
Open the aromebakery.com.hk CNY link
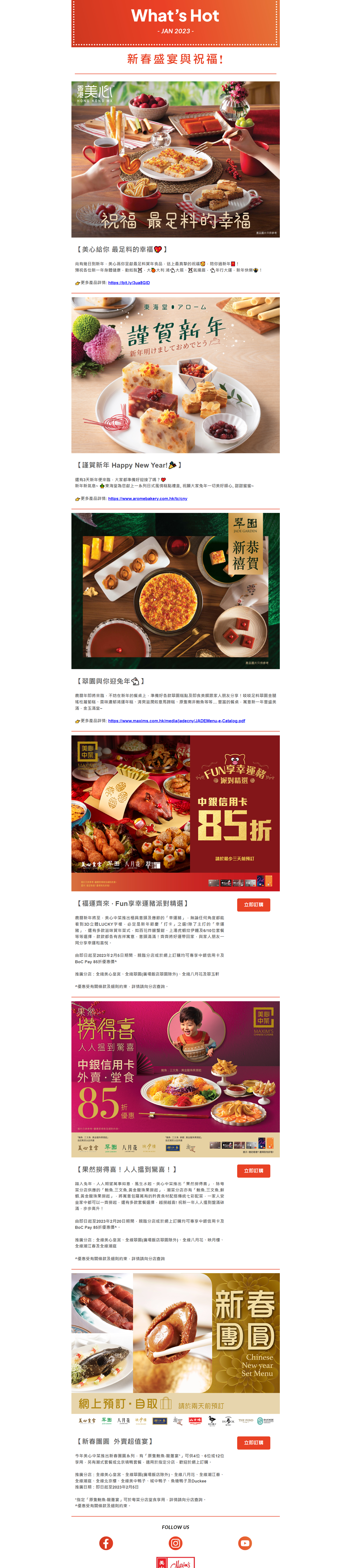point(147,498)
